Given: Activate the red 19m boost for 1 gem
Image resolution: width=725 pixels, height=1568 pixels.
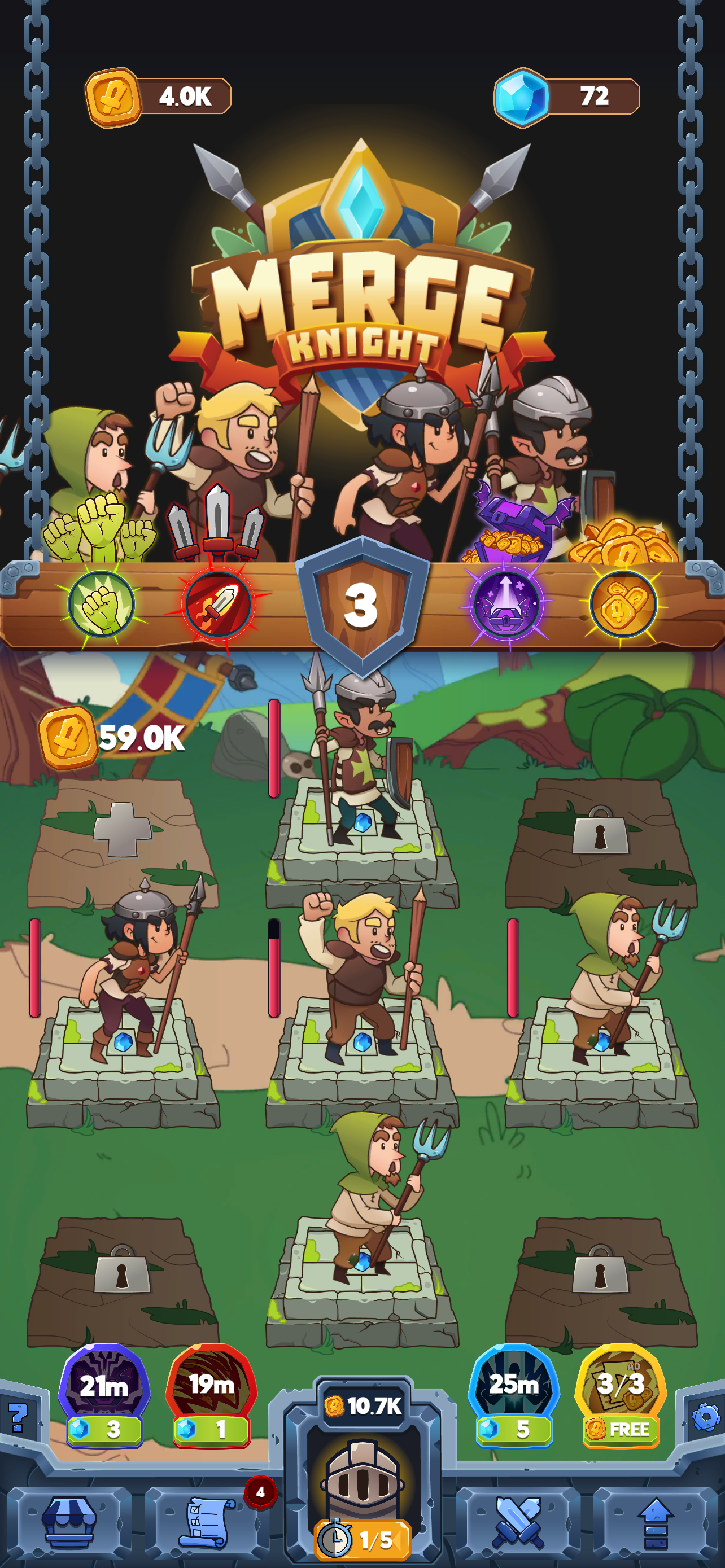Looking at the screenshot, I should pos(211,1397).
